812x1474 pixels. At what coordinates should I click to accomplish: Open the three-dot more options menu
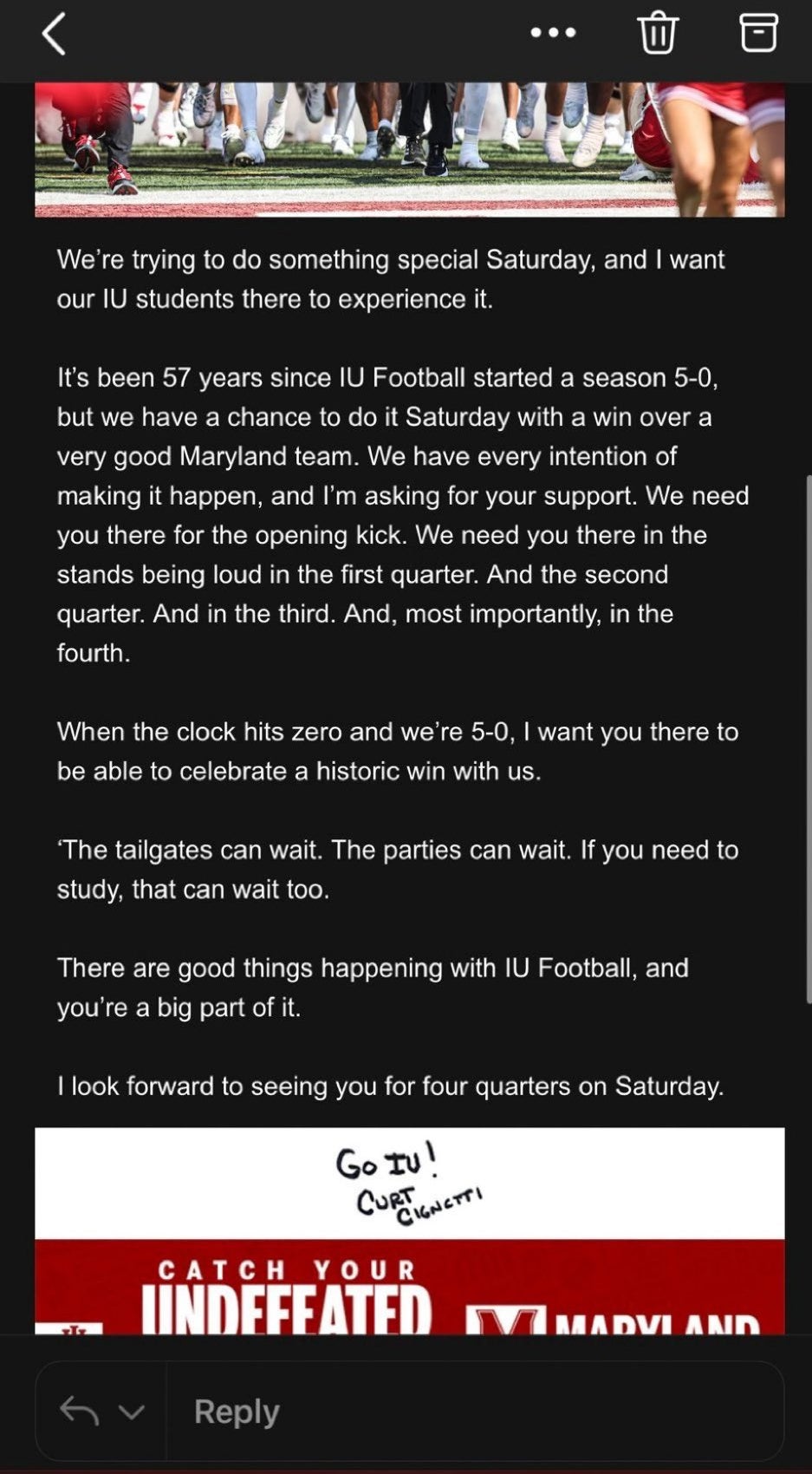point(553,33)
